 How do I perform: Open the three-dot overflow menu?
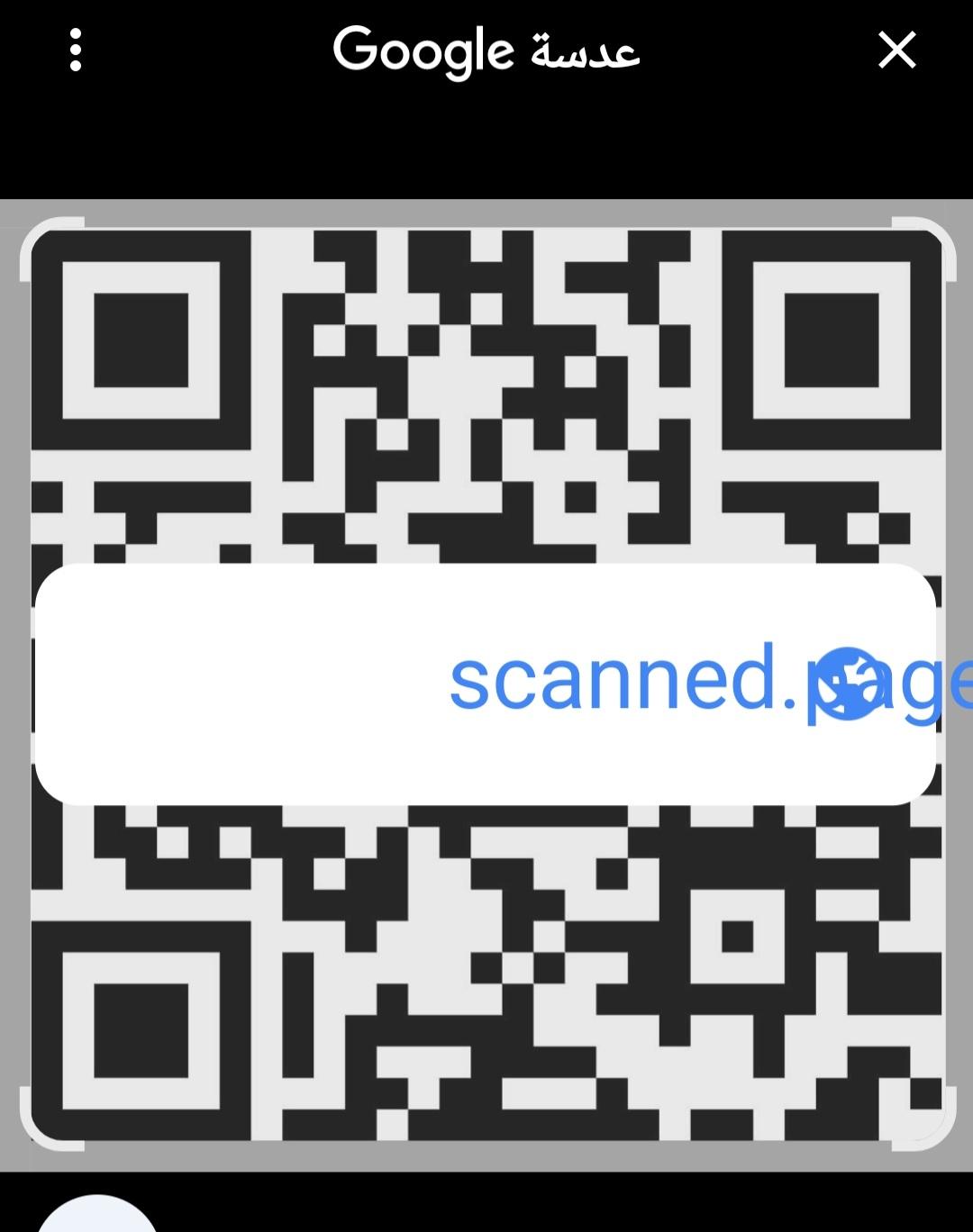(x=76, y=50)
